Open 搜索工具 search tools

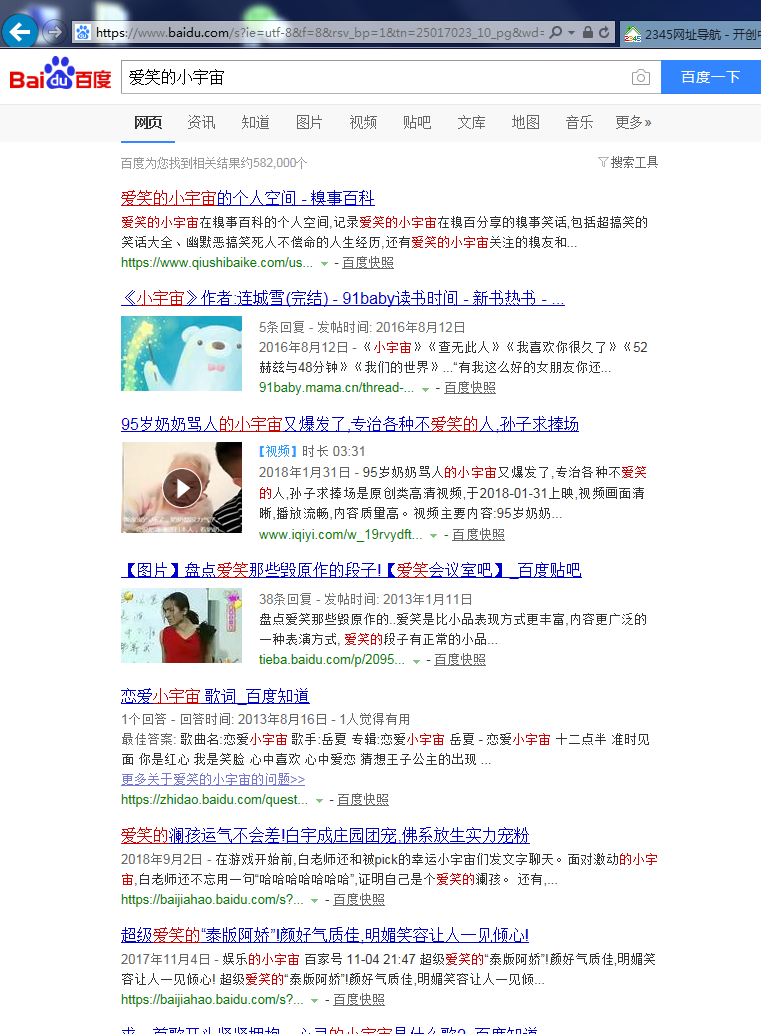[x=628, y=162]
